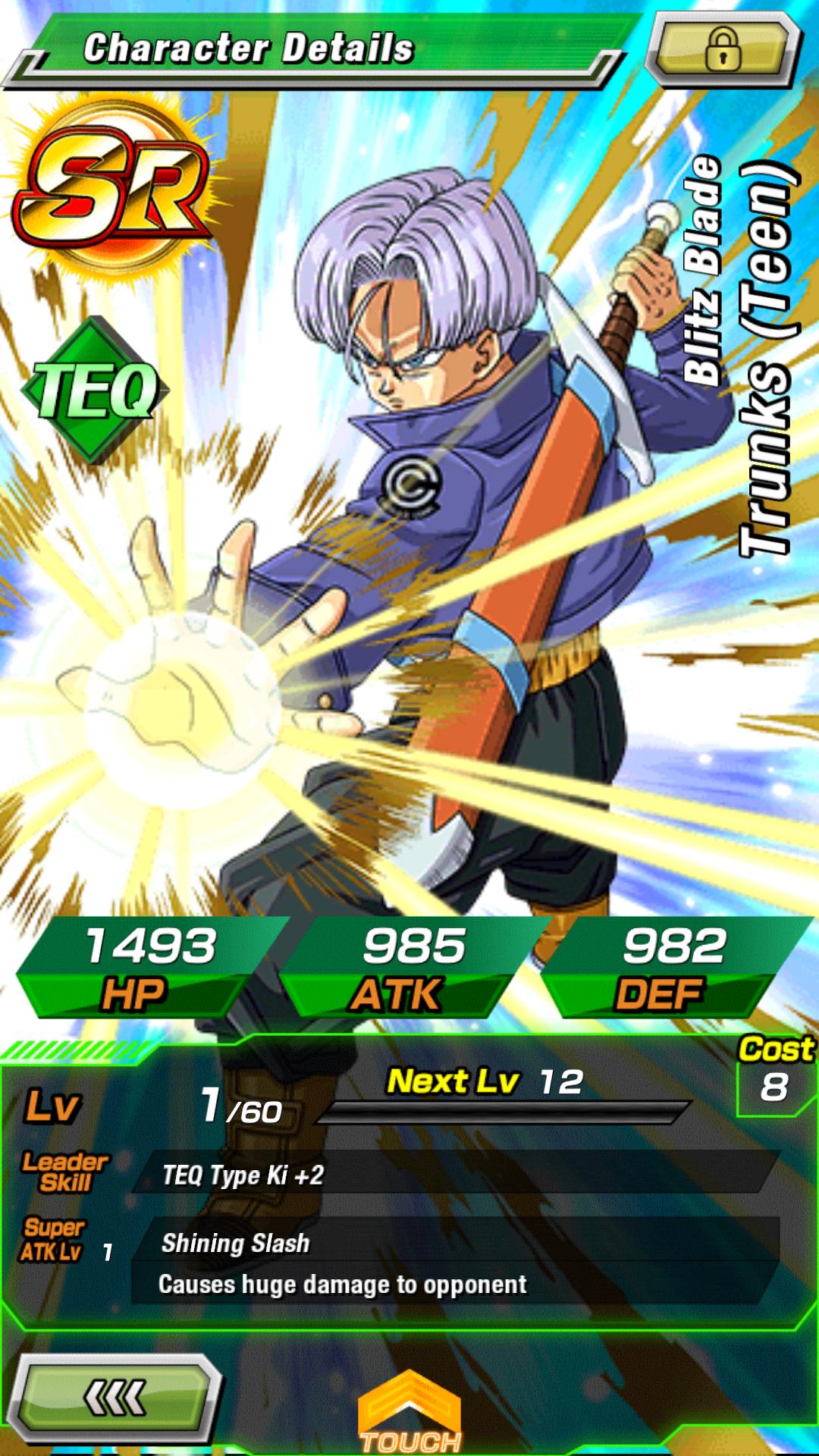This screenshot has height=1456, width=819.
Task: Tap the lock button to lock character
Action: (723, 49)
